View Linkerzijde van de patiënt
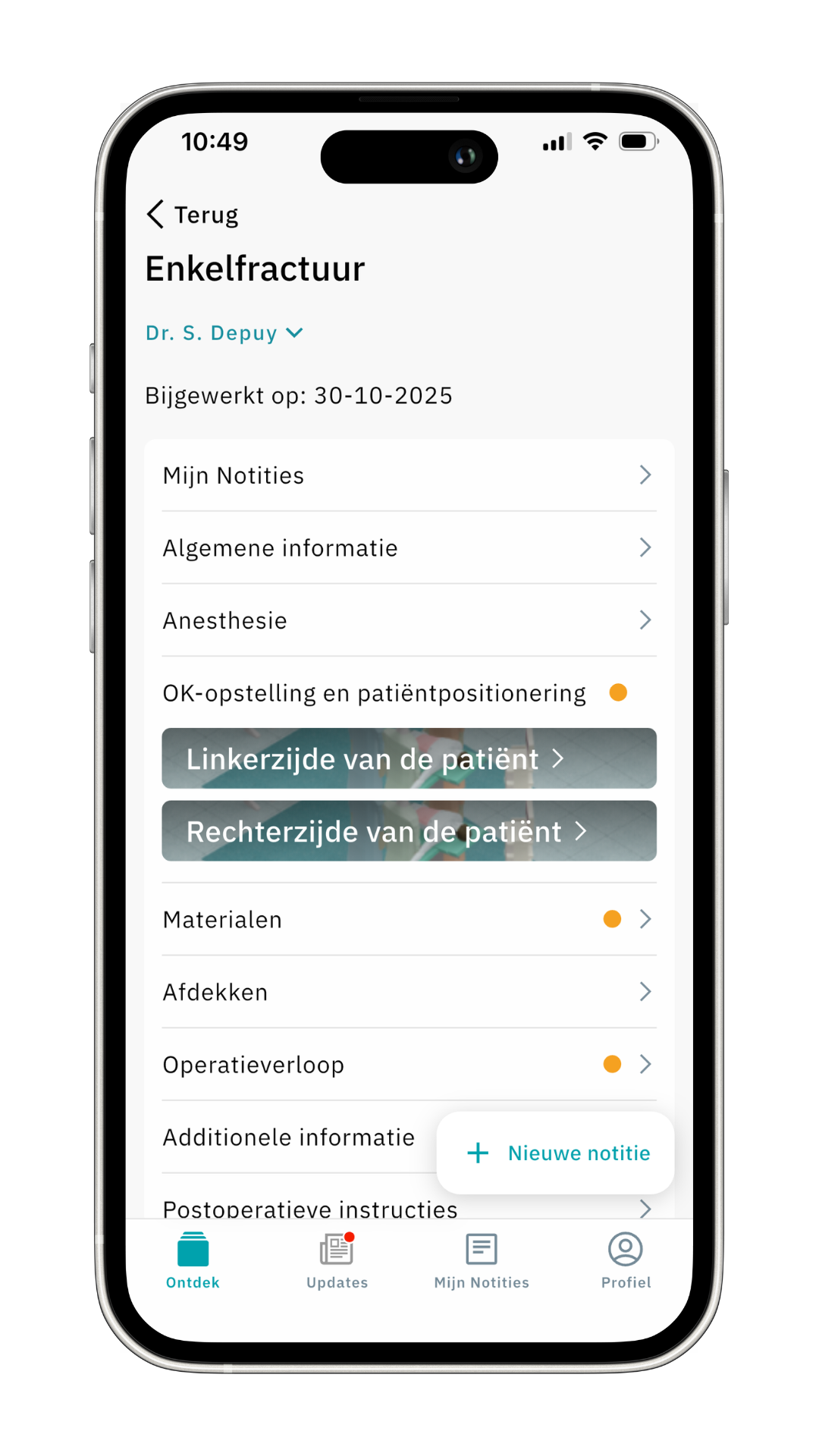Screen dimensions: 819x1456 408,758
